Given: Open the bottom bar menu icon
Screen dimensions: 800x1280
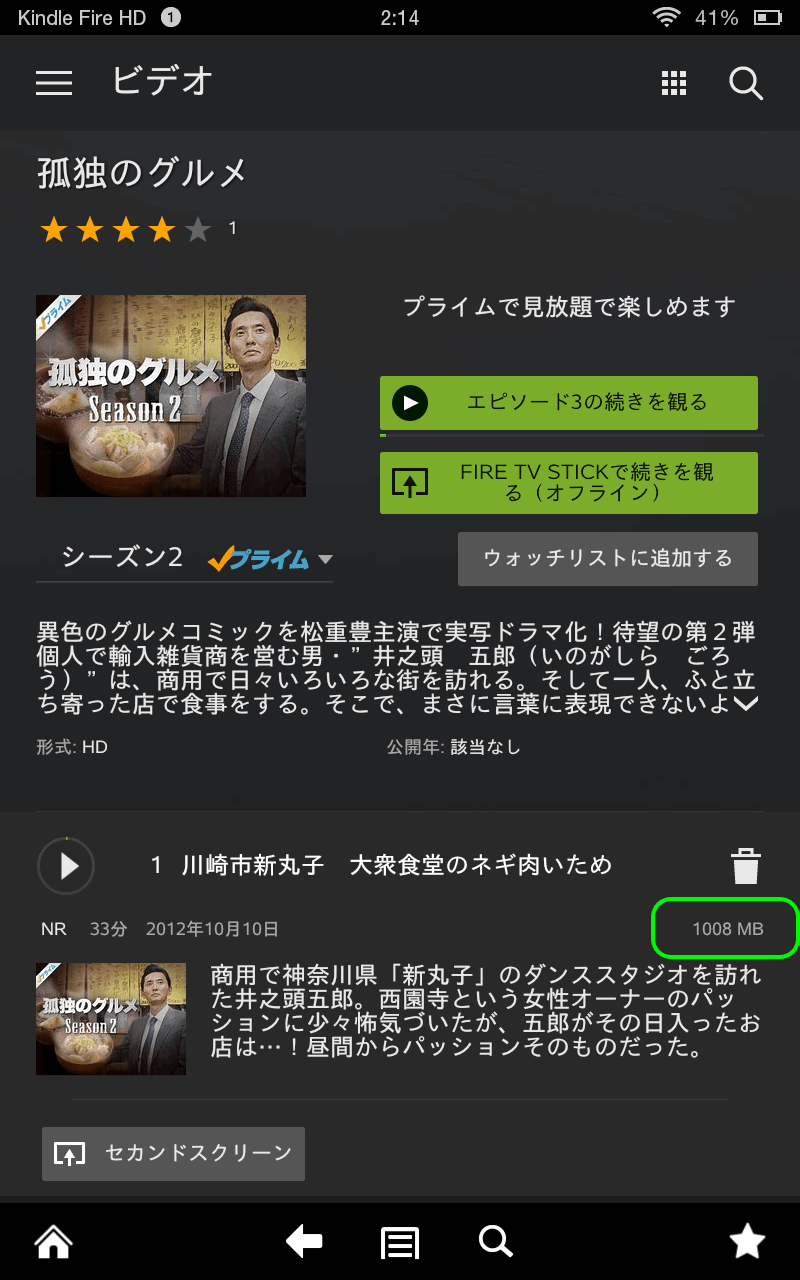Looking at the screenshot, I should (400, 1243).
